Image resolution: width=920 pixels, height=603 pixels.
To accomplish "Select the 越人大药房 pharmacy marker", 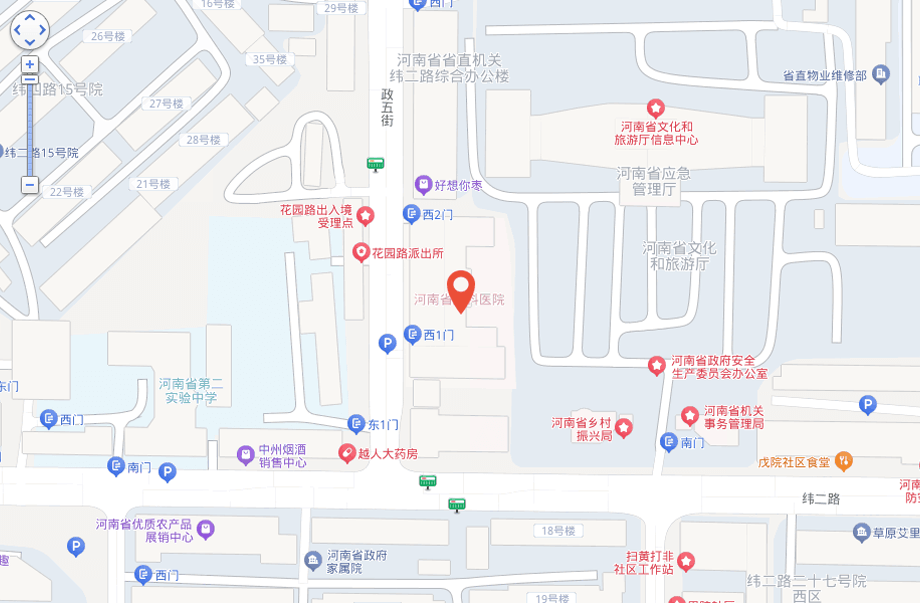I will click(x=347, y=453).
